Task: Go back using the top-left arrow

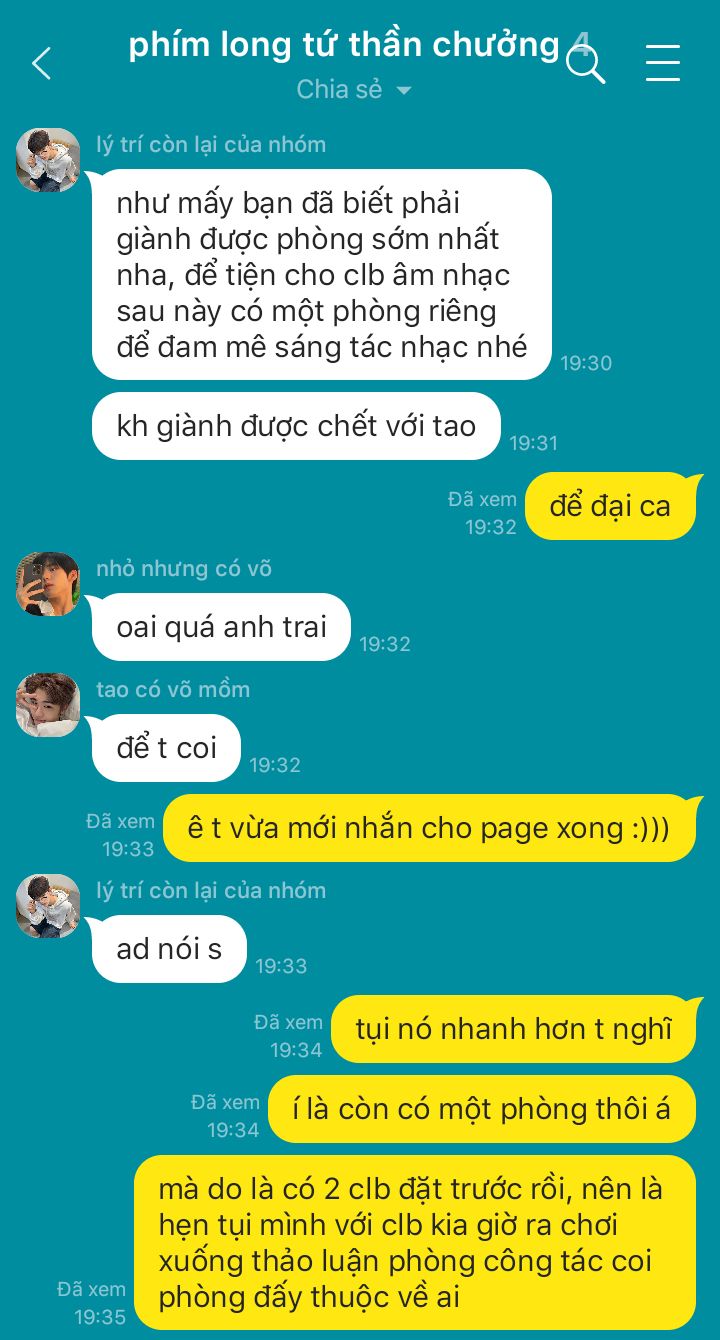Action: [x=41, y=64]
